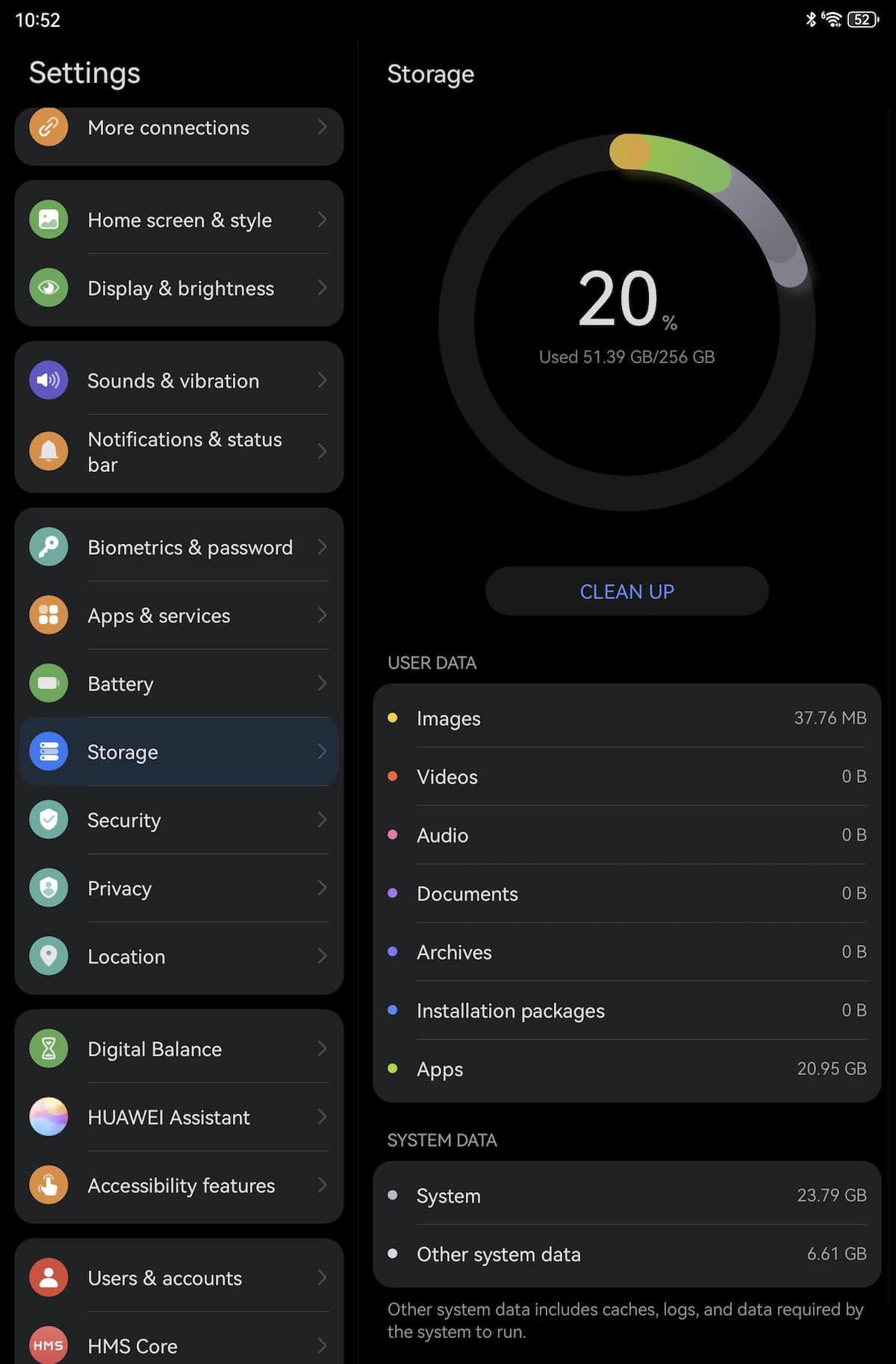The height and width of the screenshot is (1364, 896).
Task: Go to Apps & services
Action: coord(179,616)
